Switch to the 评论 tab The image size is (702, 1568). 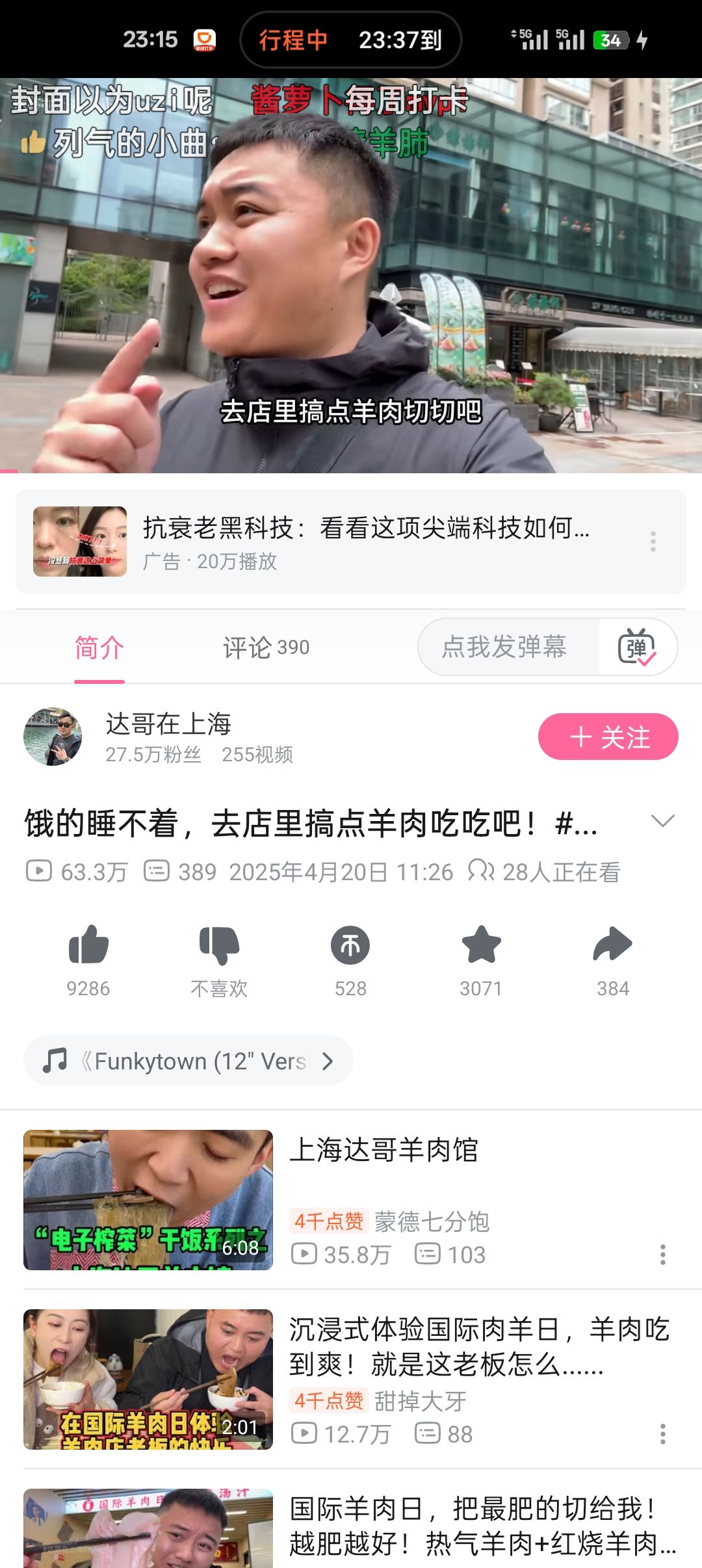pos(266,647)
